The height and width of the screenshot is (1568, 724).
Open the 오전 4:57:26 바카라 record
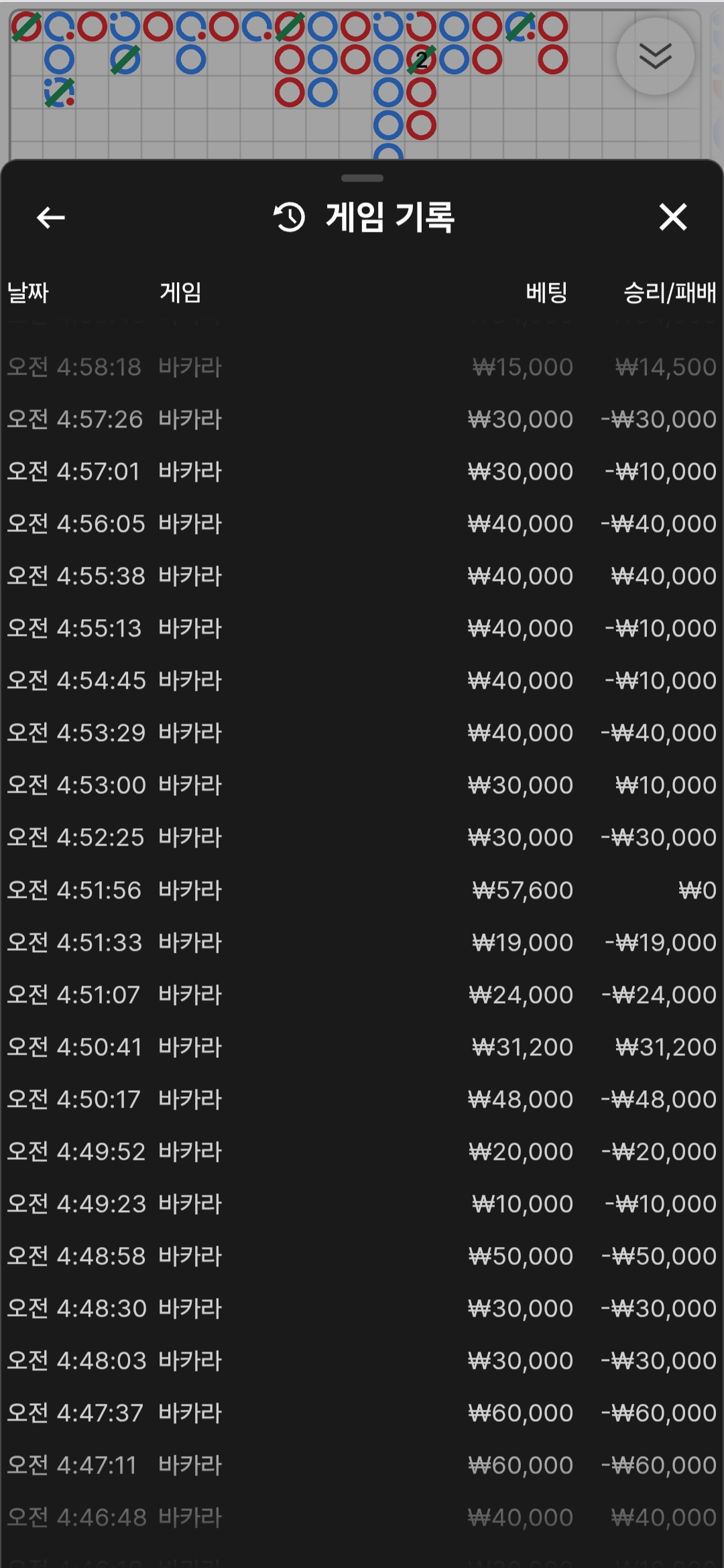click(x=362, y=419)
